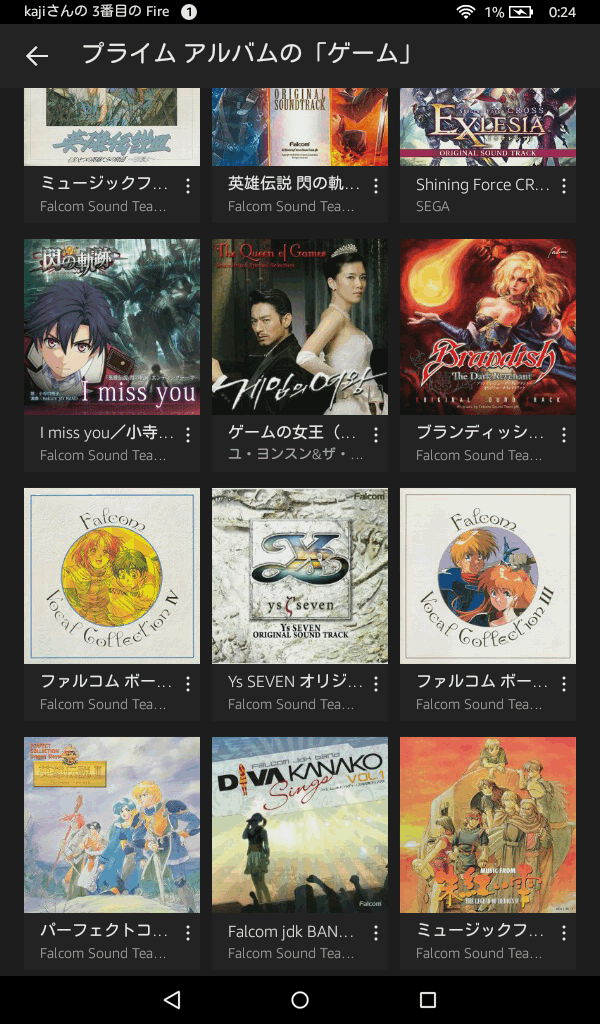This screenshot has width=600, height=1024.
Task: Show more options for I miss you album
Action: coord(188,435)
